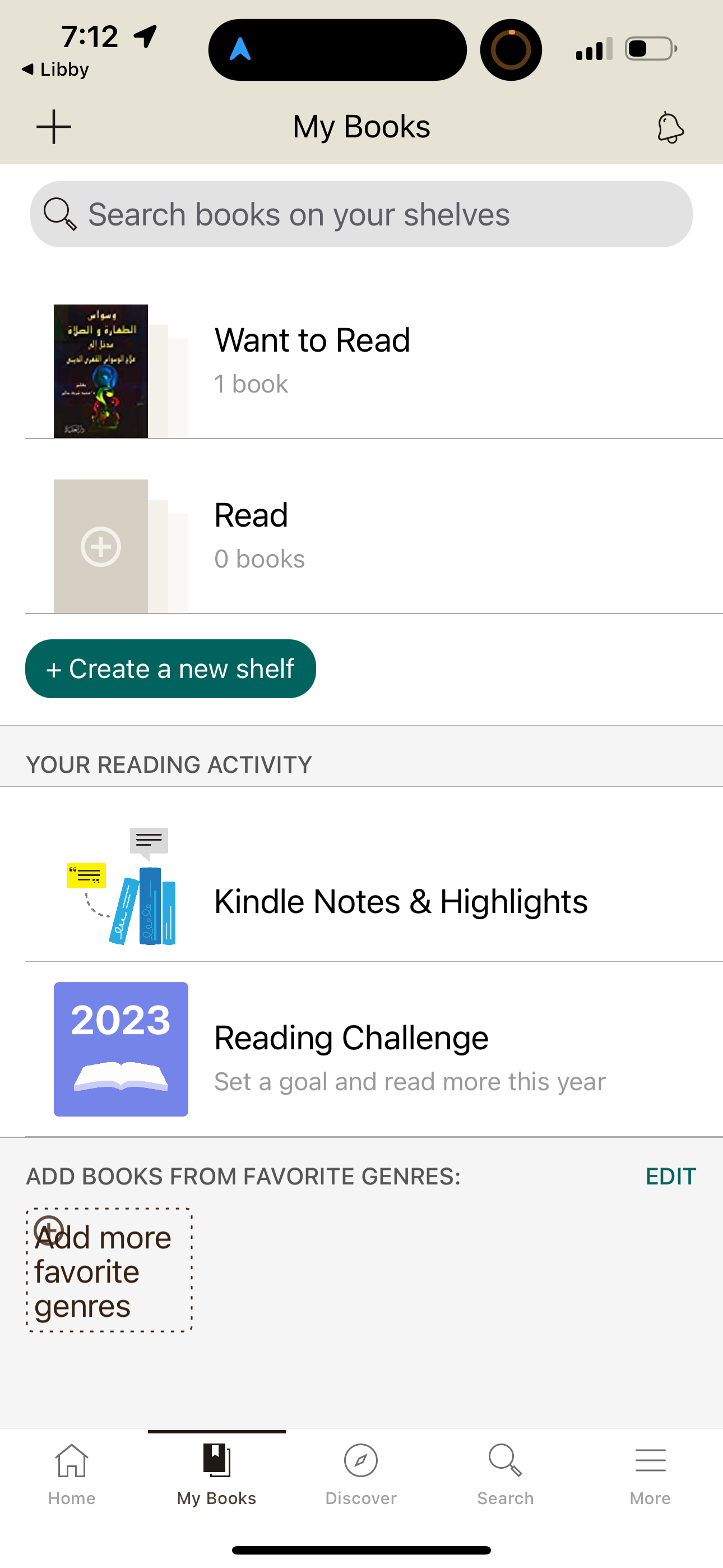The image size is (723, 1568).
Task: Open the Want to Read shelf cover
Action: tap(100, 370)
